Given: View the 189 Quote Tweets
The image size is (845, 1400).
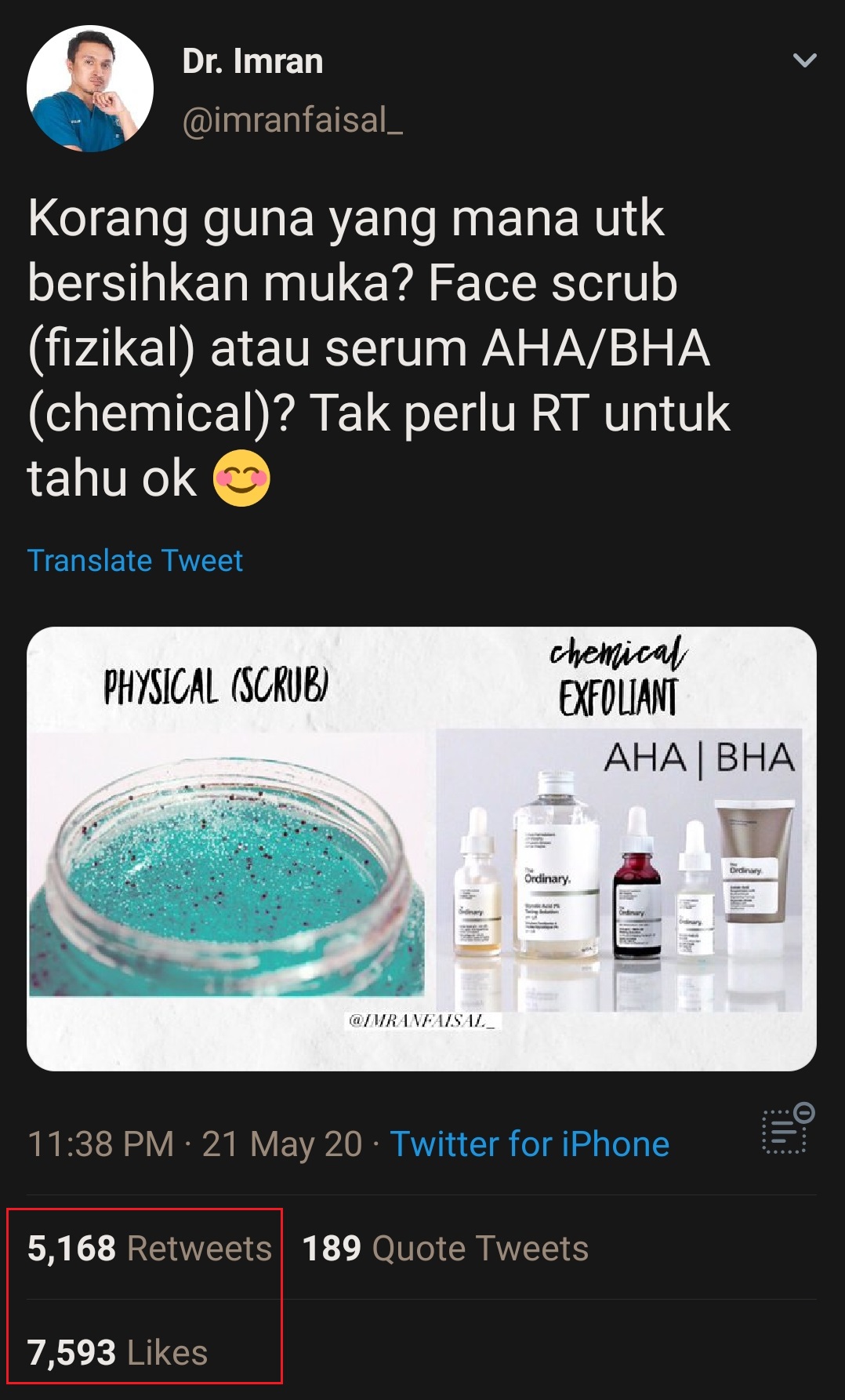Looking at the screenshot, I should pos(445,1248).
